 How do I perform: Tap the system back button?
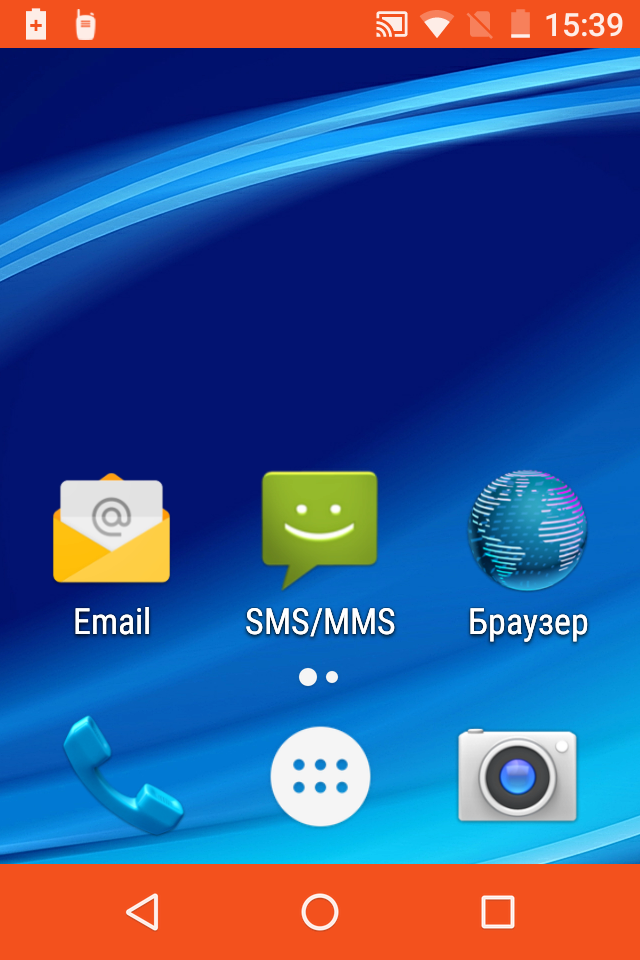[142, 912]
